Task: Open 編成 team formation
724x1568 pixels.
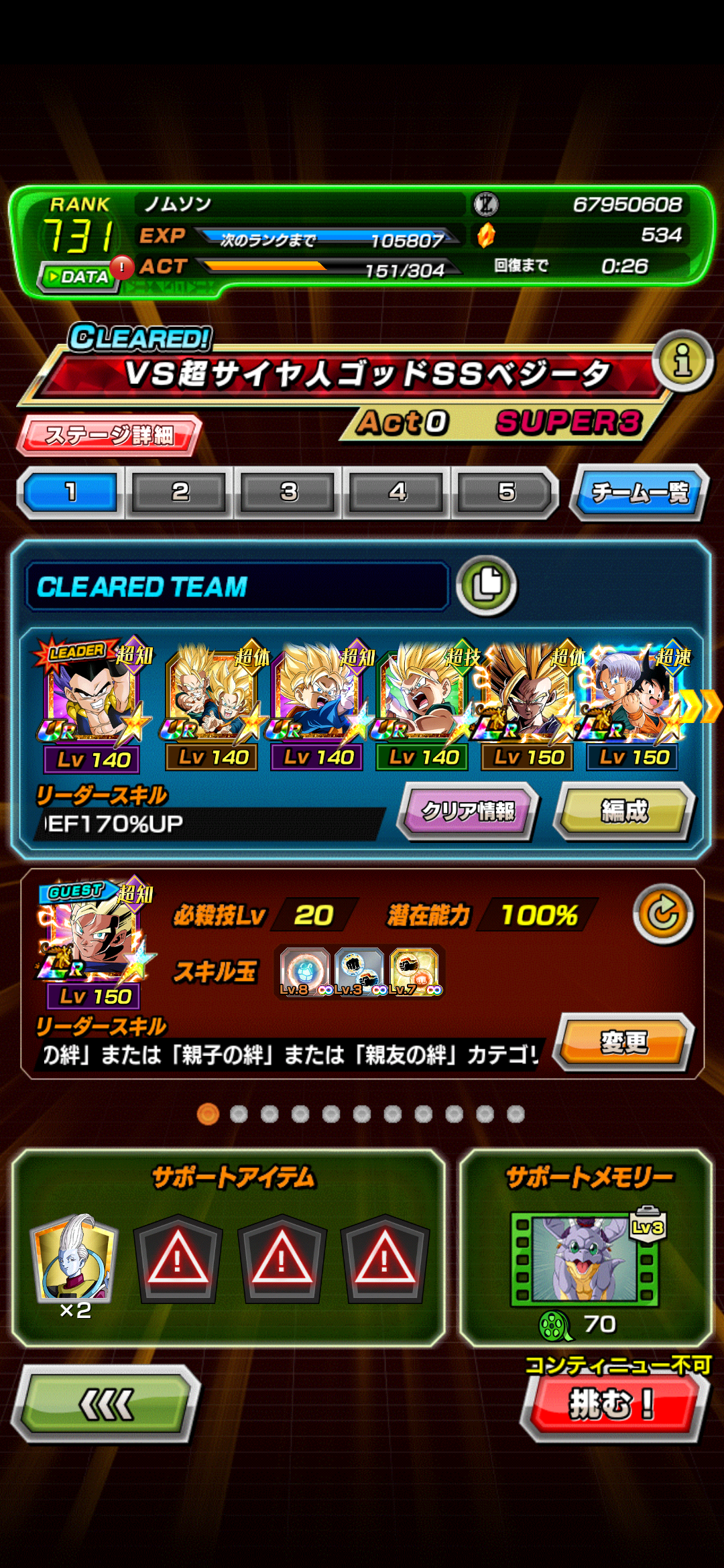Action: 625,811
